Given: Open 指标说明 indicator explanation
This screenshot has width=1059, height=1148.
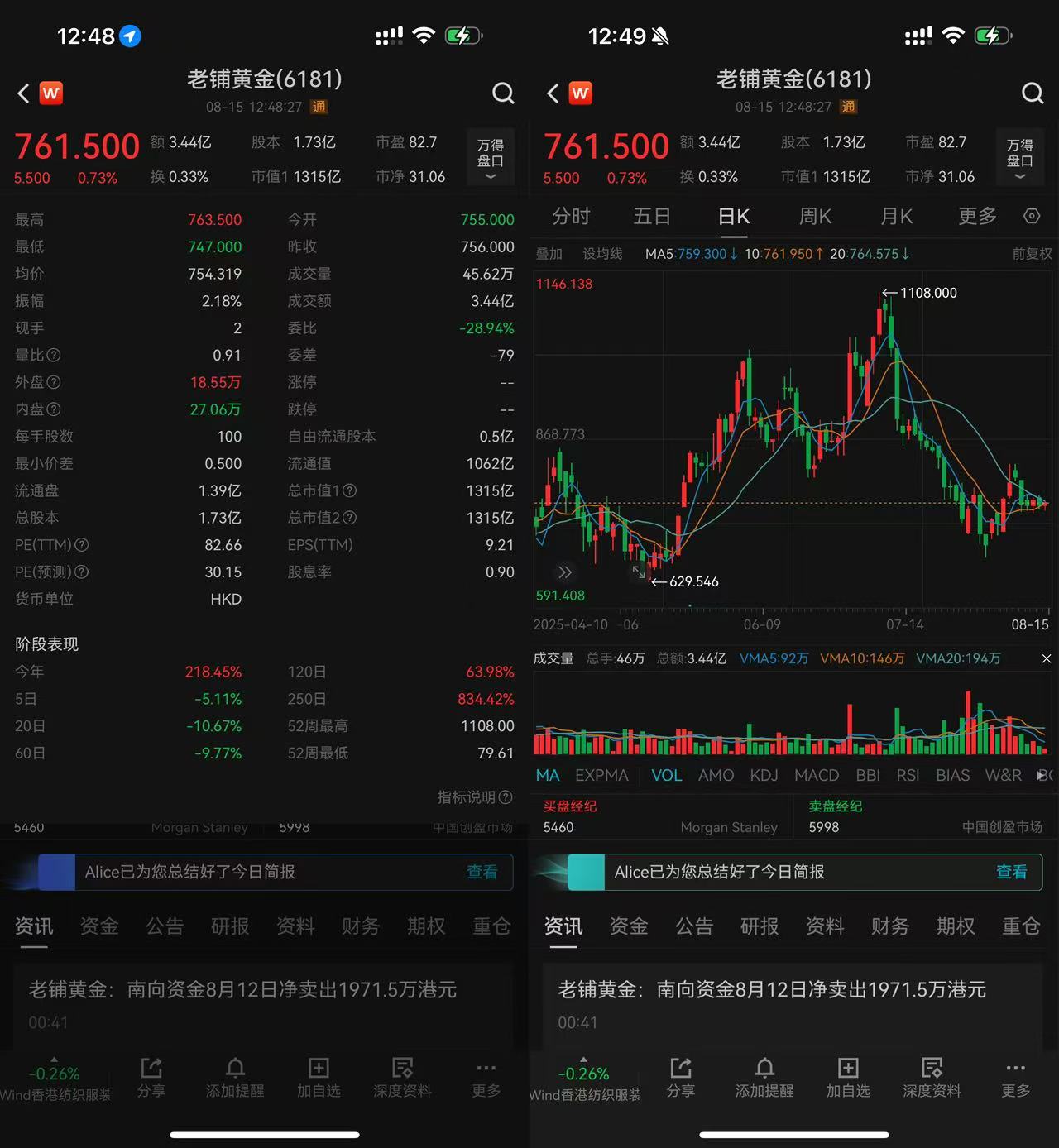Looking at the screenshot, I should click(x=474, y=797).
